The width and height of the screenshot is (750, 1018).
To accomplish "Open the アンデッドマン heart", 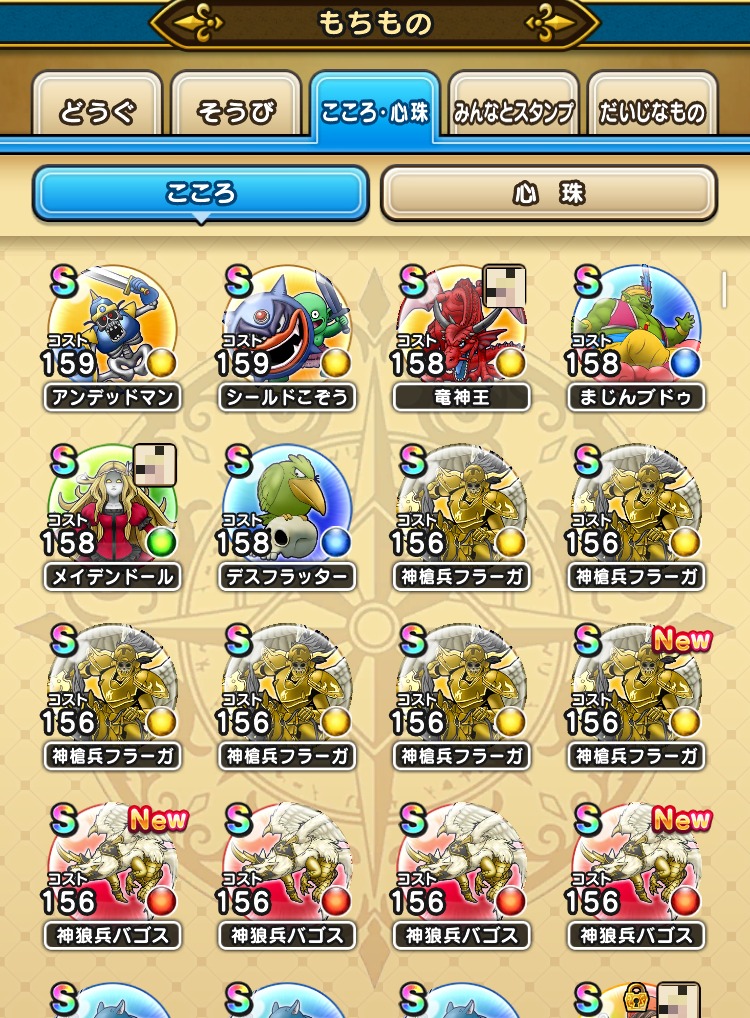I will click(112, 332).
